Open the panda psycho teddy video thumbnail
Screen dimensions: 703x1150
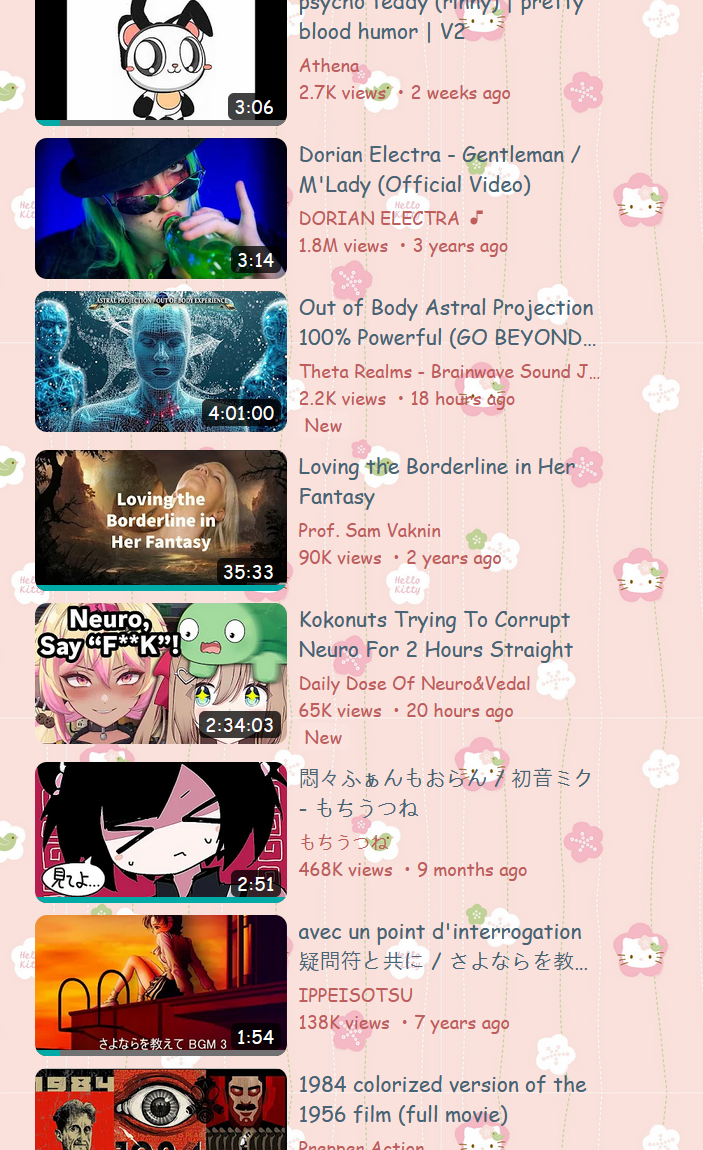point(160,60)
